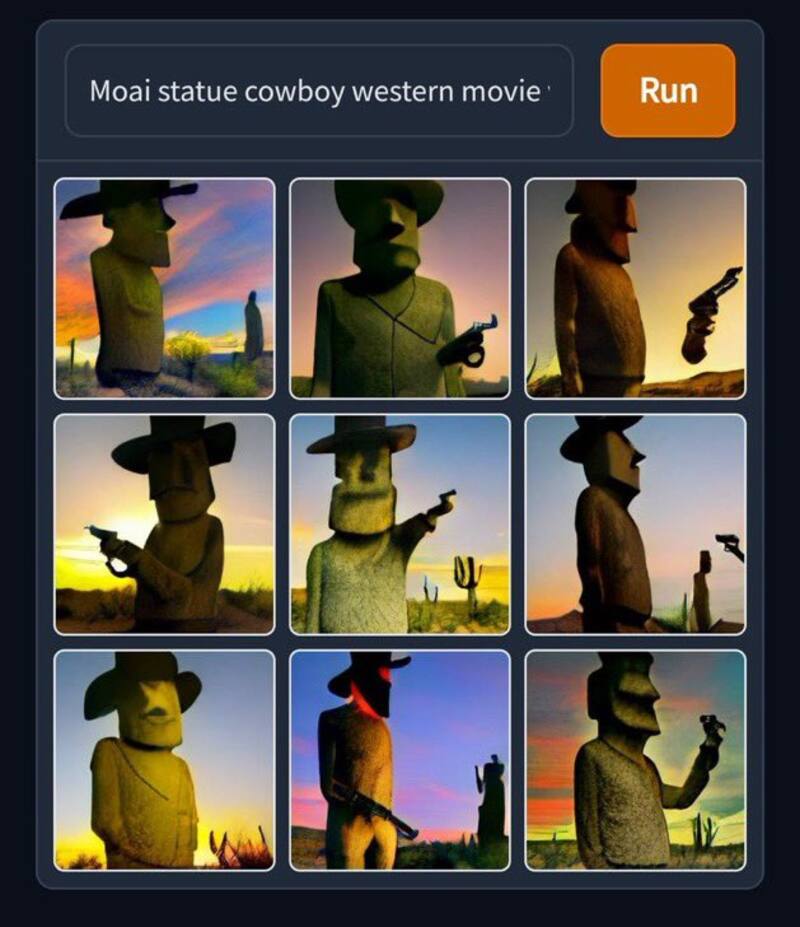Focus the Moai statue cowboy prompt field
Screen dimensions: 800x927
click(x=319, y=91)
